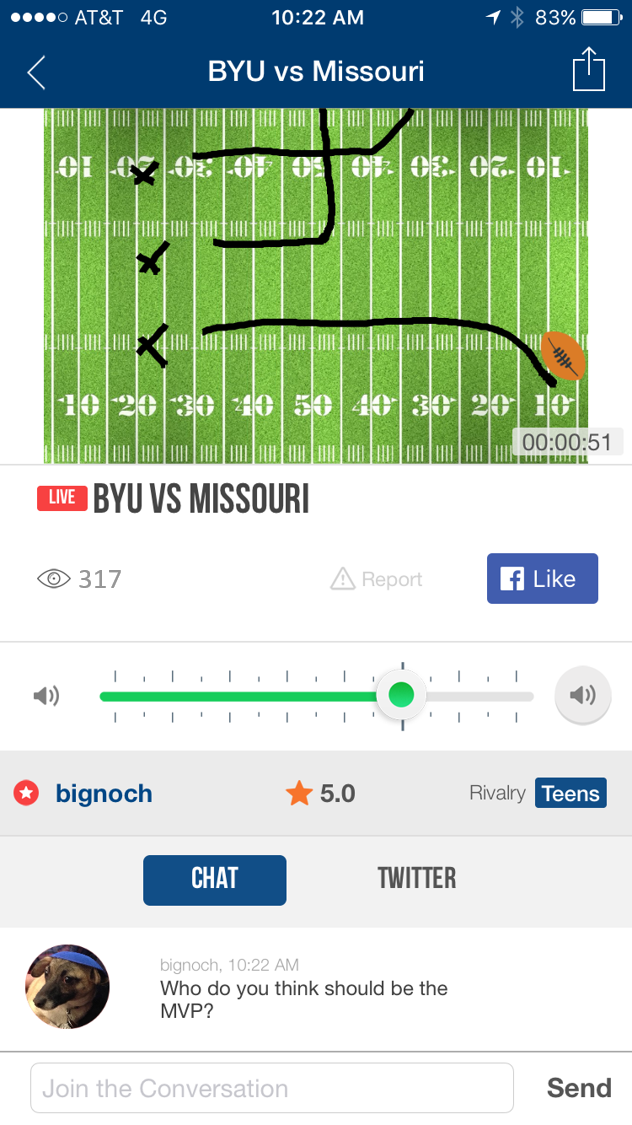
Task: Like the broadcast on Facebook
Action: pos(542,579)
